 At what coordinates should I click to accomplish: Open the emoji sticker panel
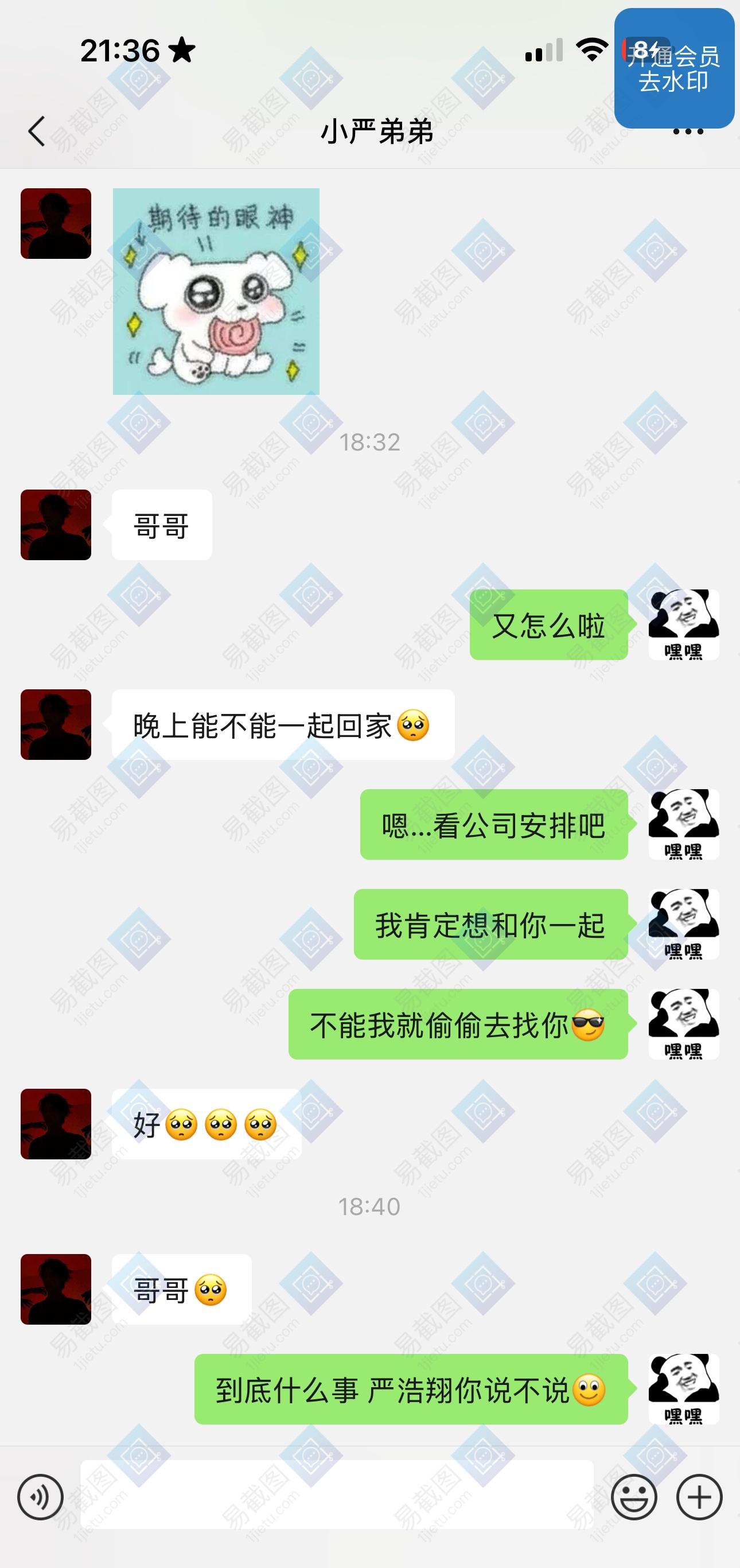(633, 1497)
